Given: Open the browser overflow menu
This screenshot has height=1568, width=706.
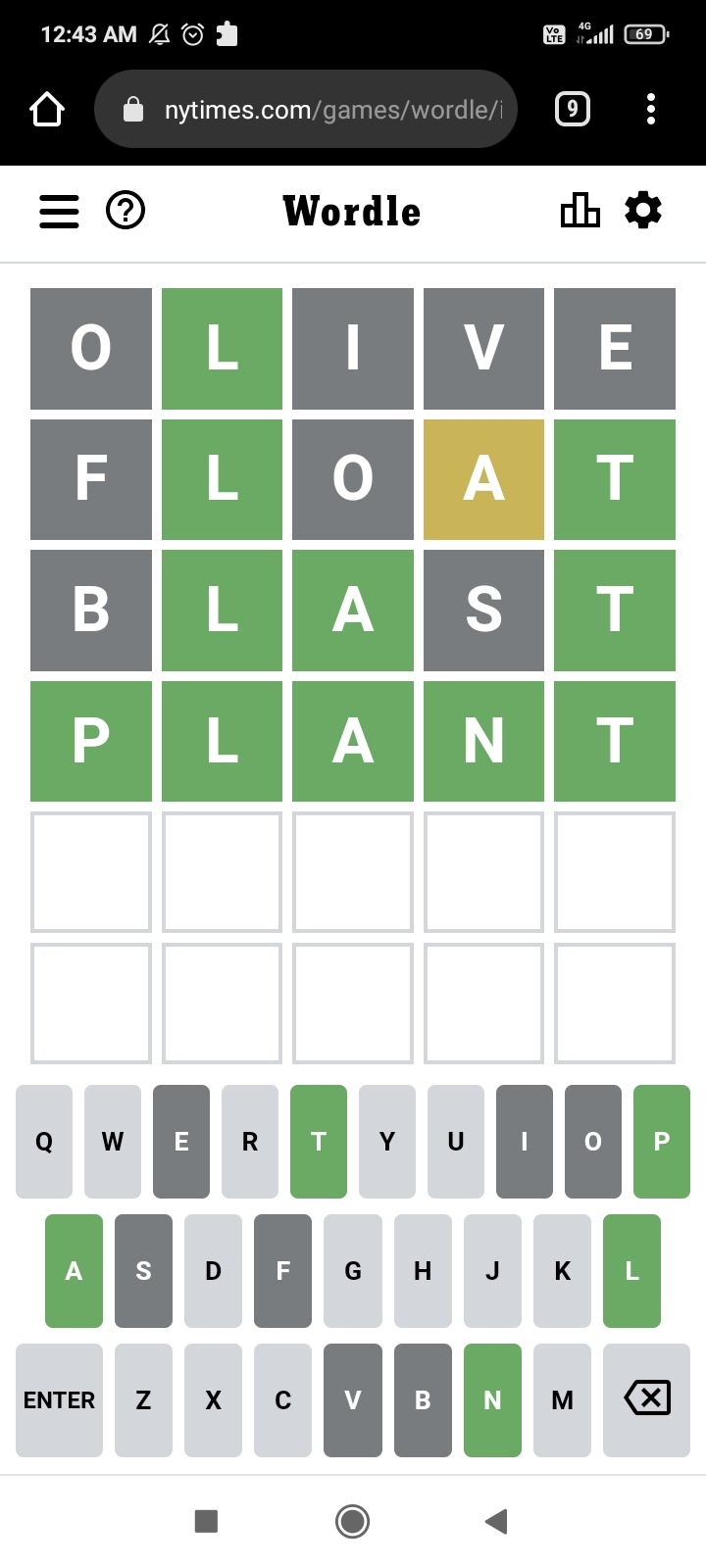Looking at the screenshot, I should [x=651, y=110].
